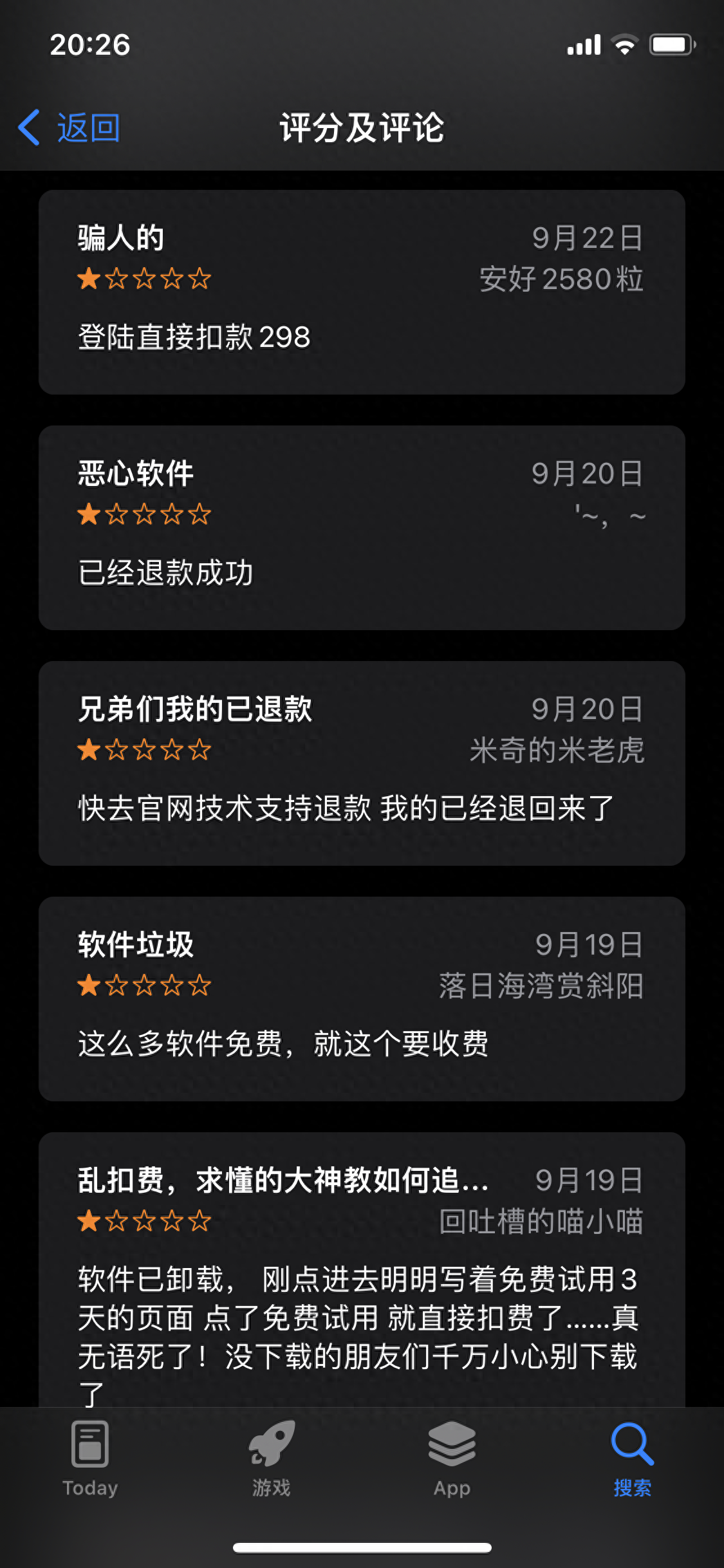Go back using the 返回 button
Screen dimensions: 724x1568
coord(70,127)
